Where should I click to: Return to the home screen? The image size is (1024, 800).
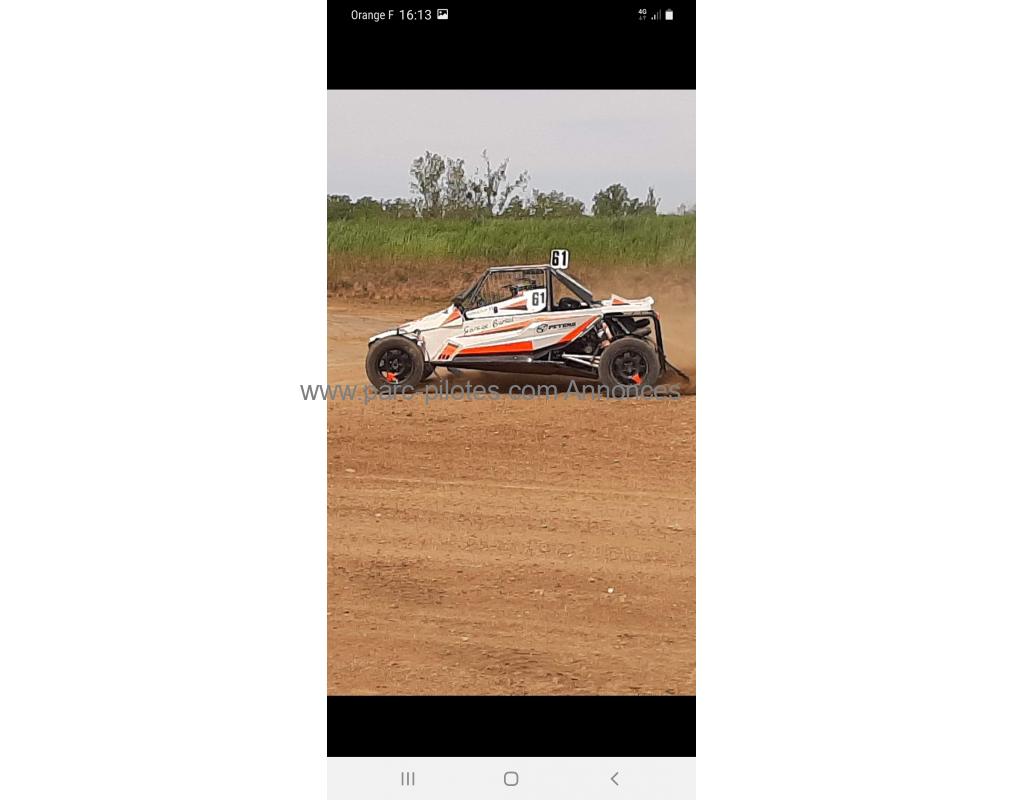point(511,779)
